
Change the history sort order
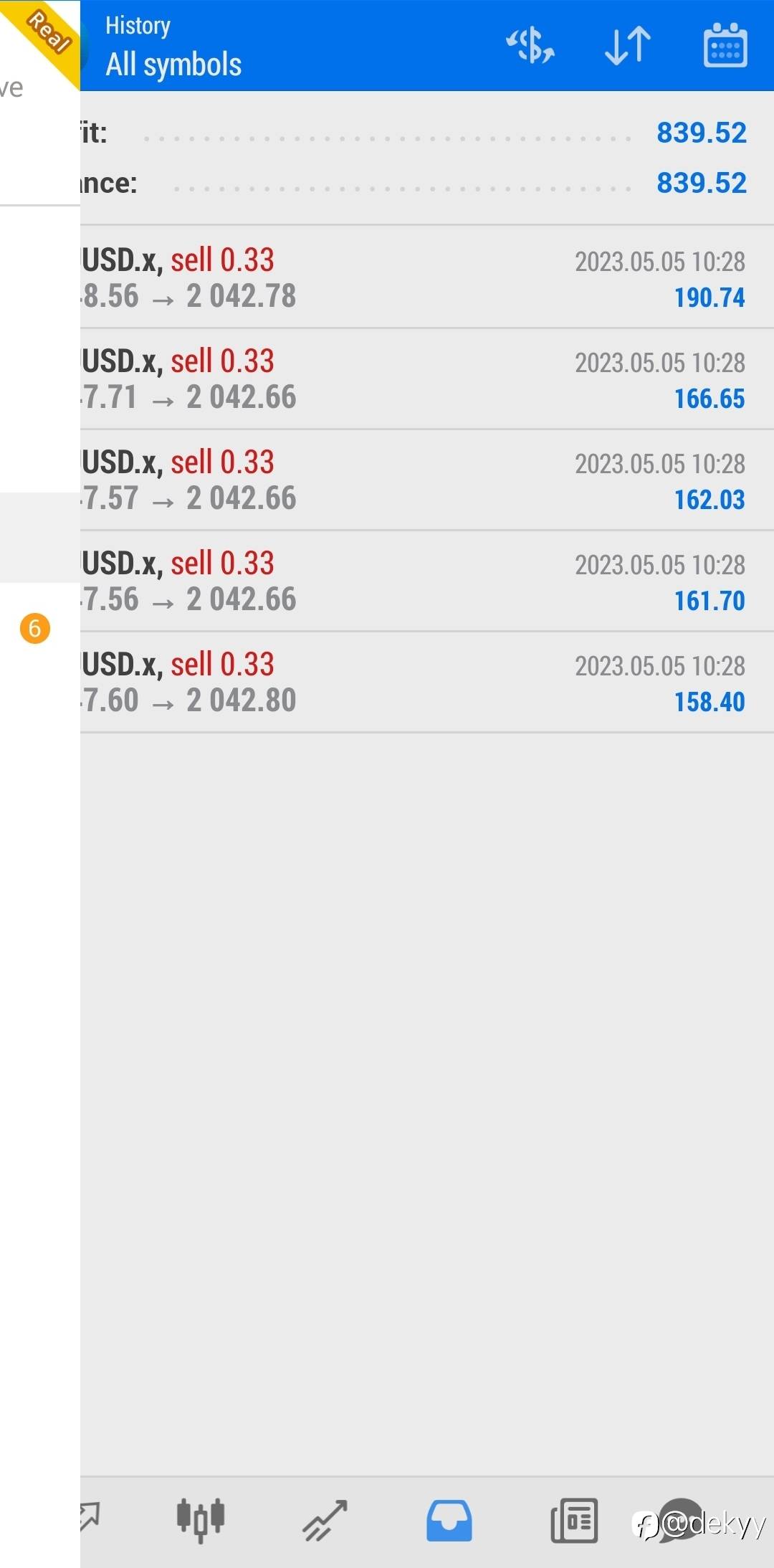pos(628,46)
